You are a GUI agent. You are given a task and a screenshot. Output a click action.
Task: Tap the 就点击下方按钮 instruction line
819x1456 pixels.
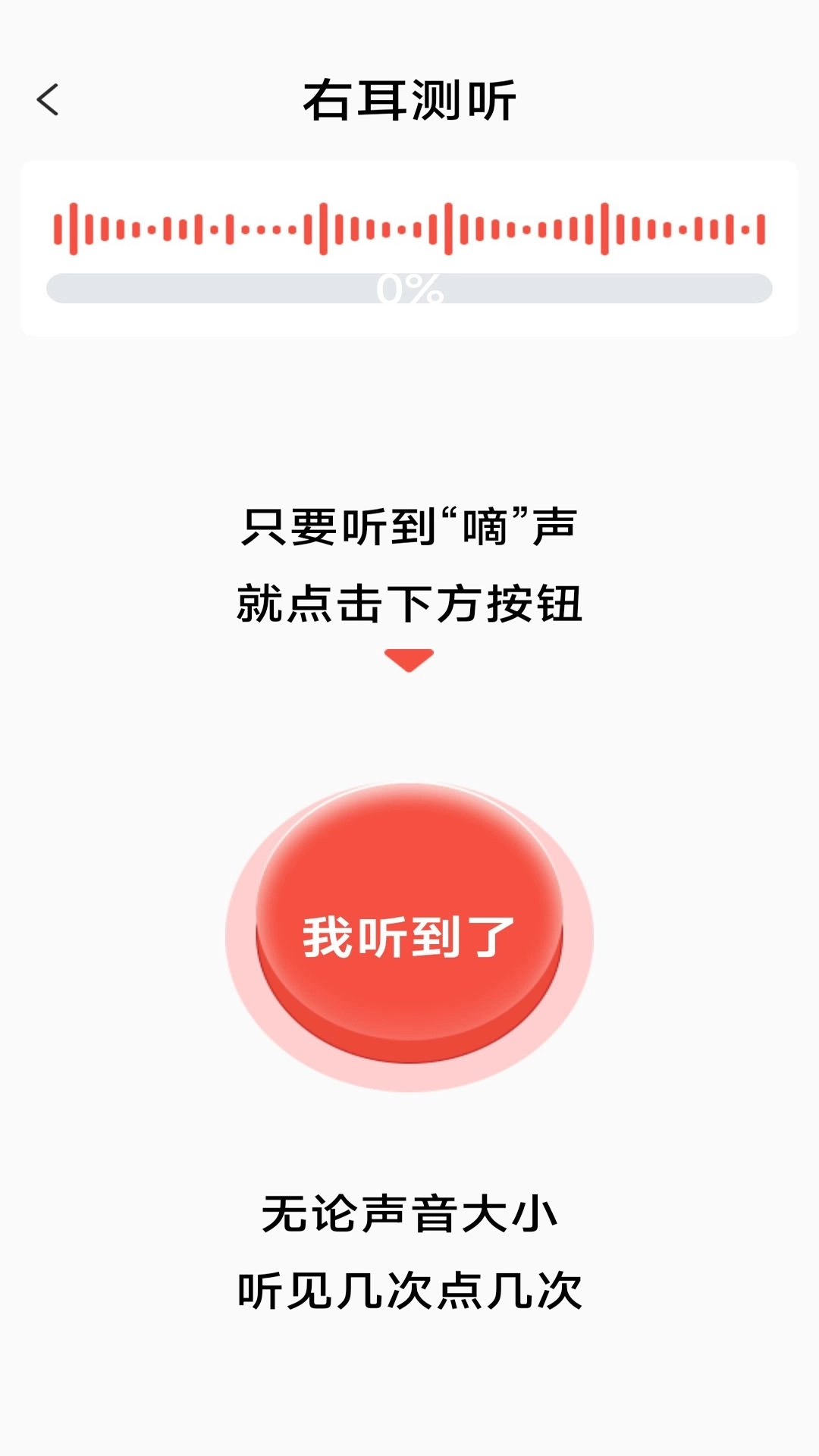click(x=409, y=601)
